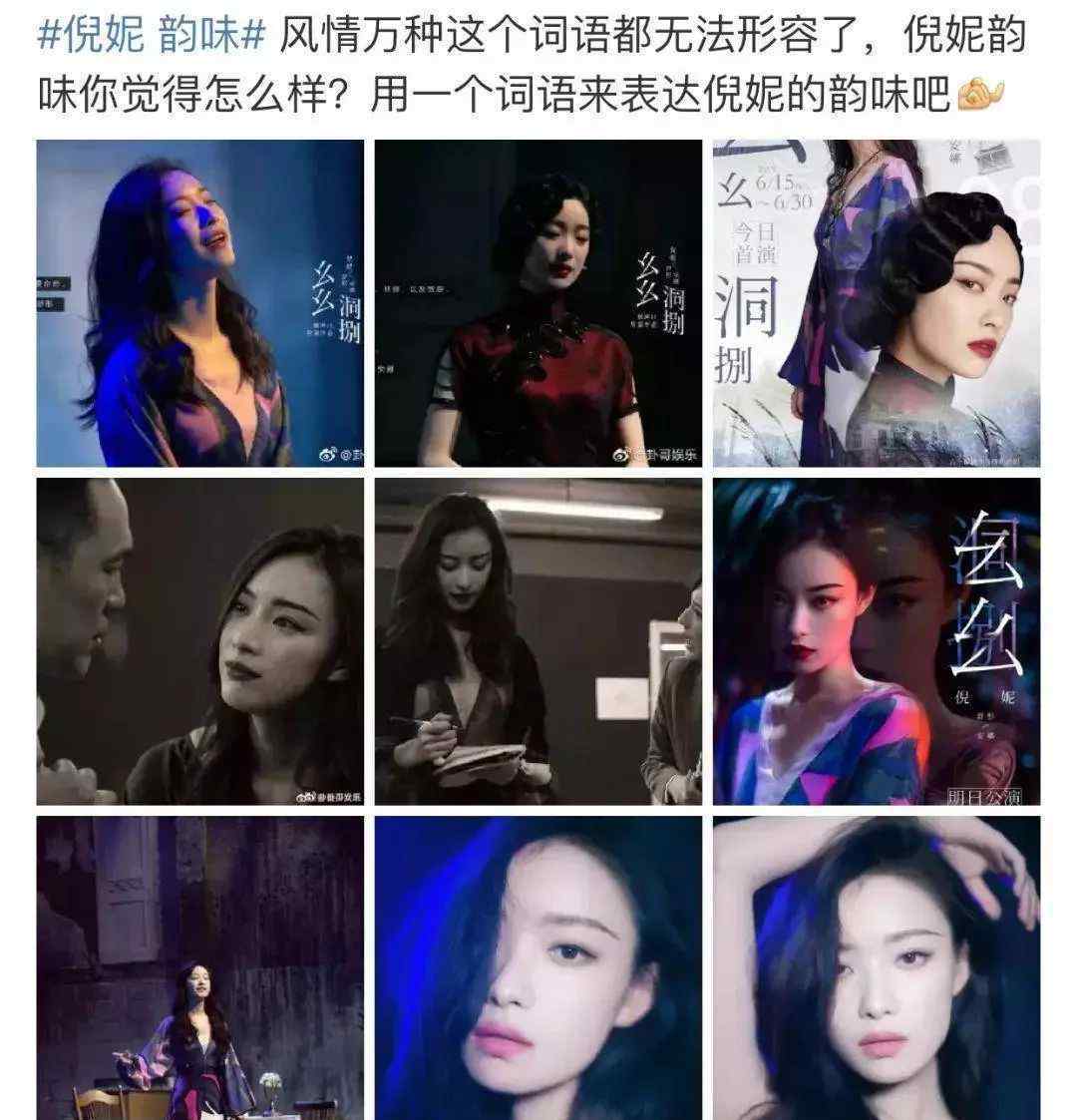Viewport: 1077px width, 1120px height.
Task: Open photo of woman singing in blue light
Action: pyautogui.click(x=199, y=302)
